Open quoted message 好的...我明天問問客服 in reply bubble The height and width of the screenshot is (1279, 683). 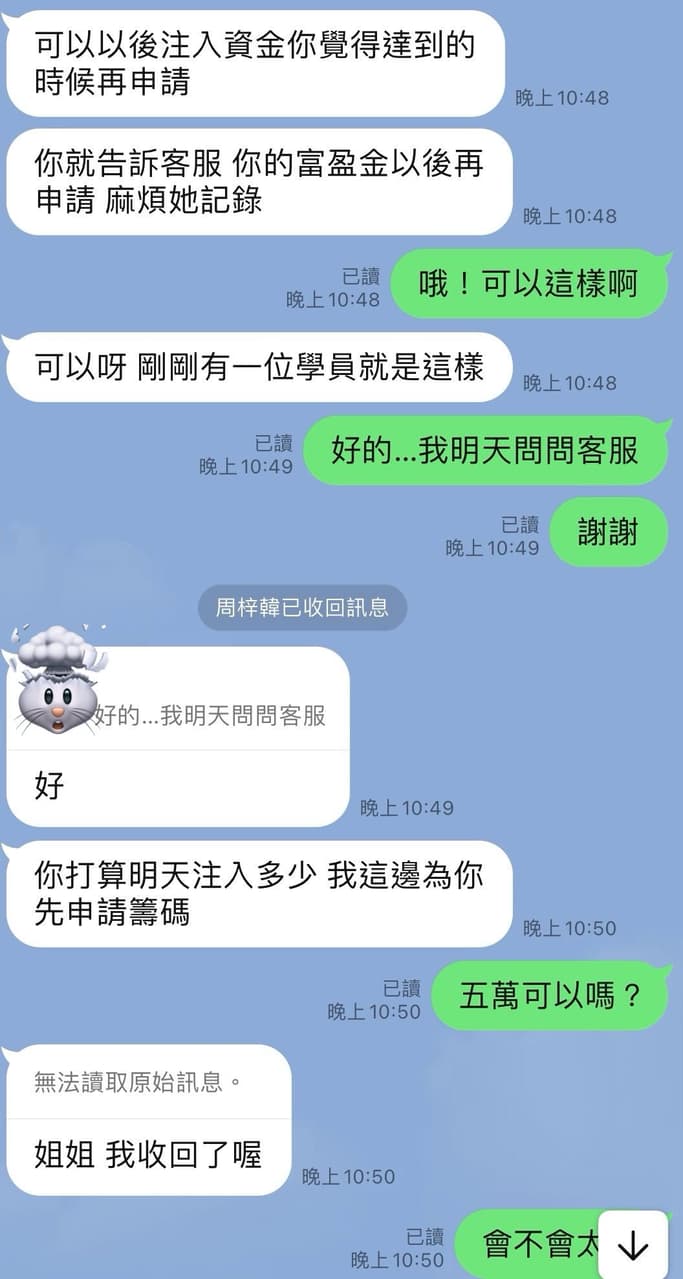(x=210, y=715)
